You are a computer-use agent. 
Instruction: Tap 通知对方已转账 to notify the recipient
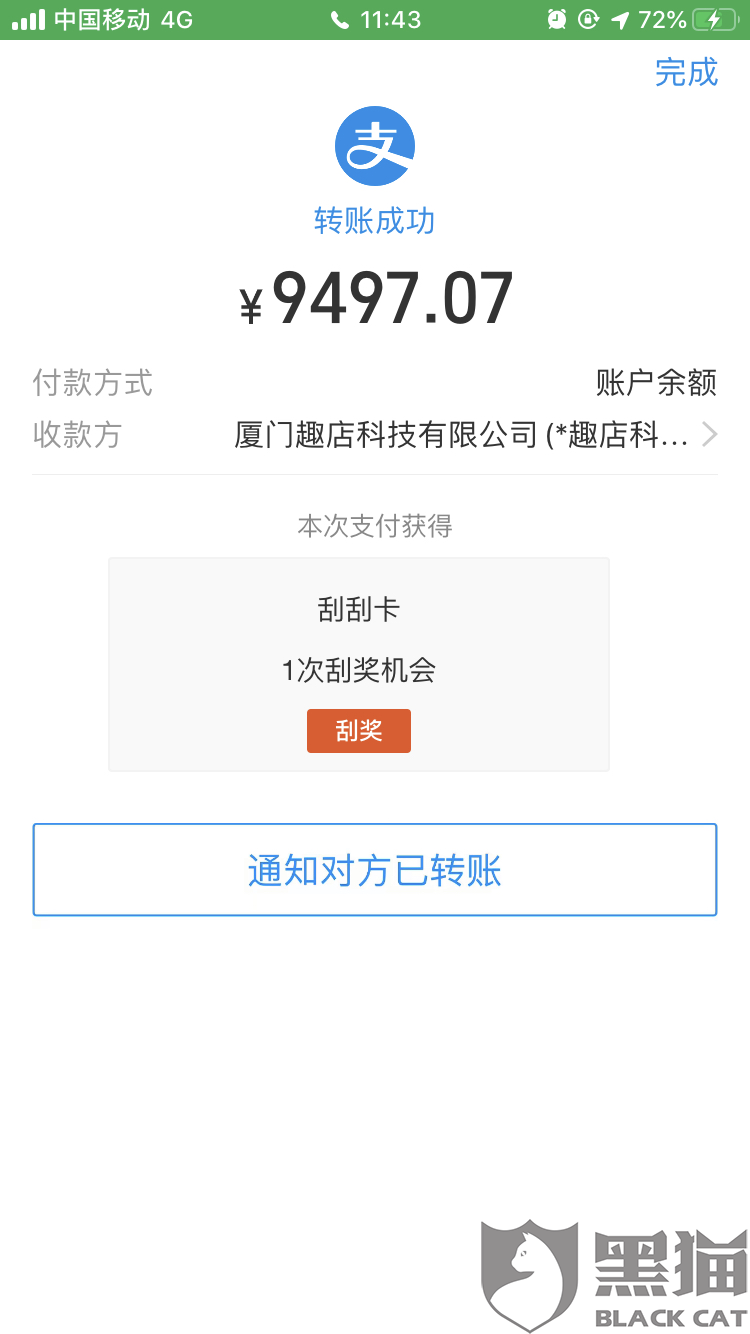coord(375,869)
